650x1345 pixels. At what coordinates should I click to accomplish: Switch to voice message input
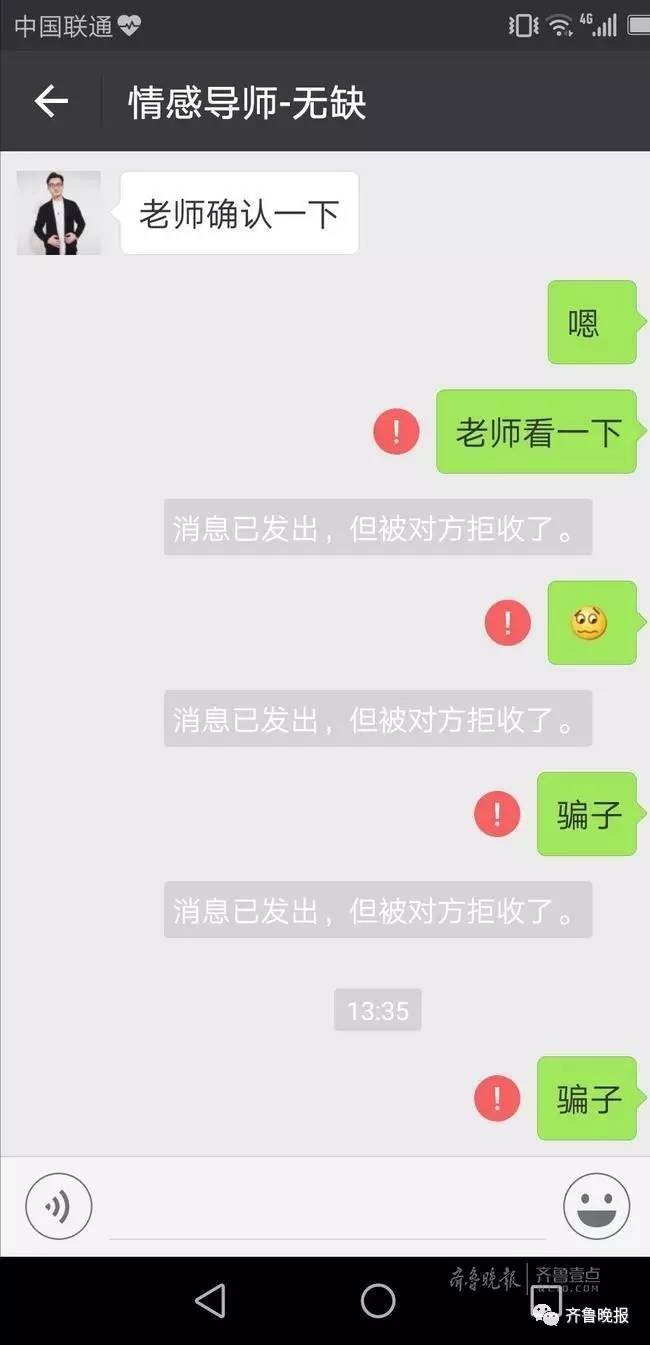pyautogui.click(x=59, y=1206)
